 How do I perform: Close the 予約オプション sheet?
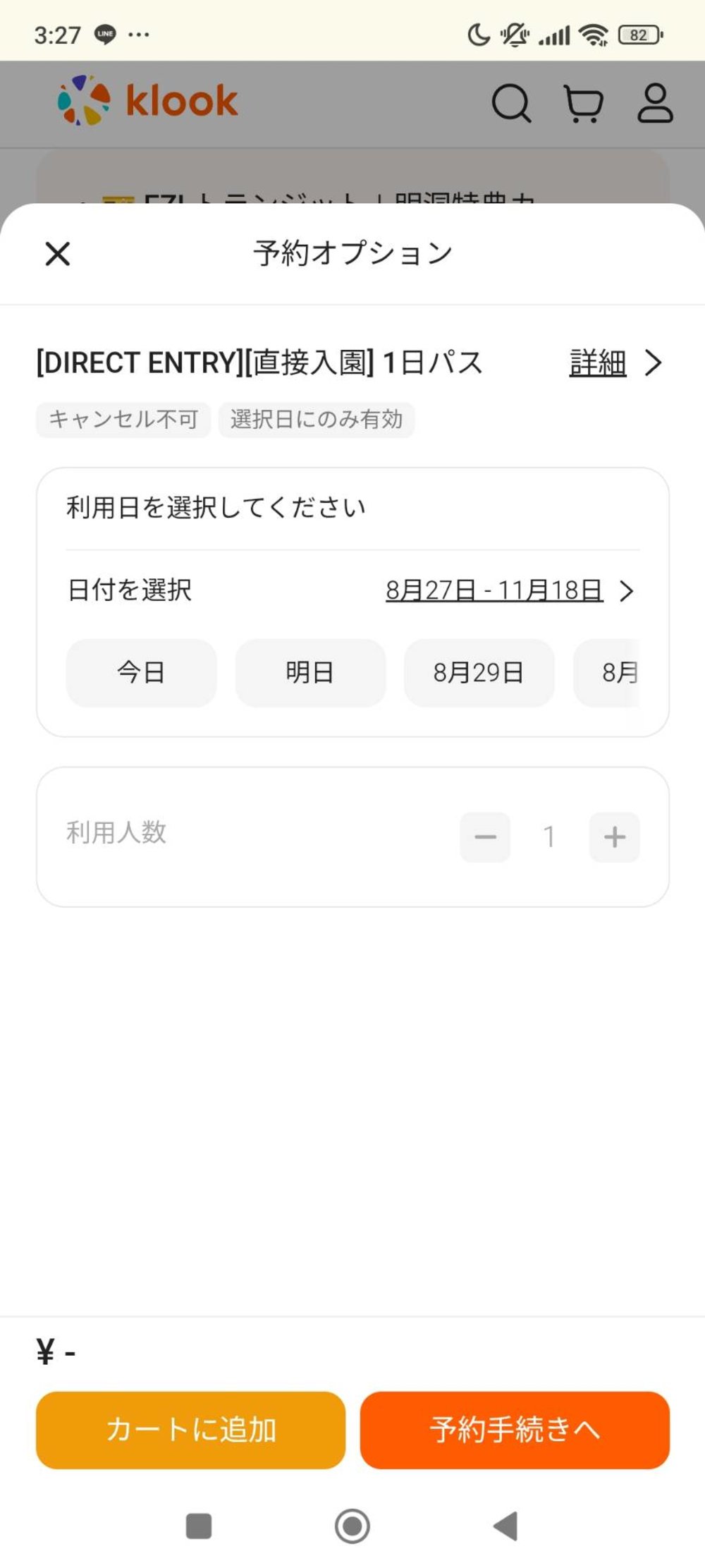point(56,253)
